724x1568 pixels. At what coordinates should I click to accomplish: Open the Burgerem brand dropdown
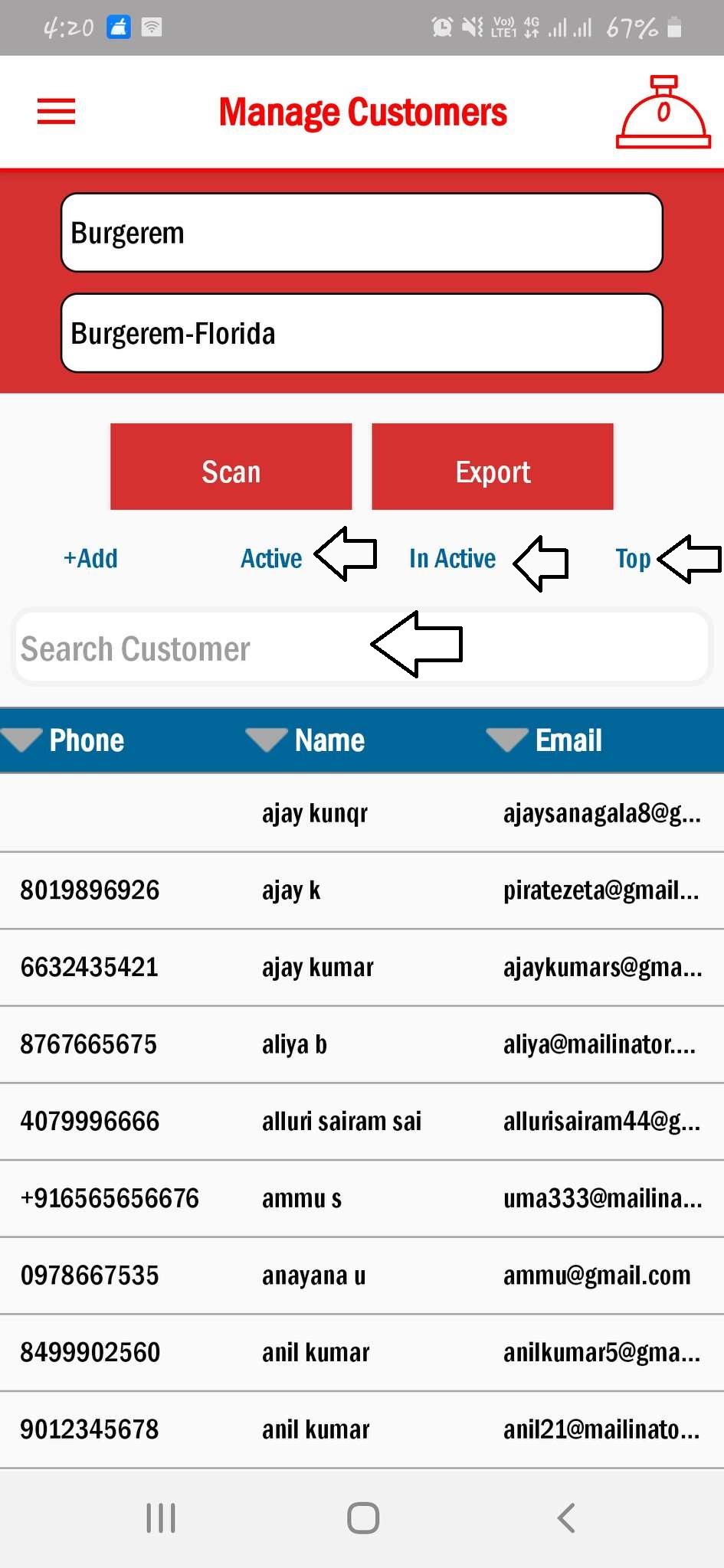pos(362,233)
